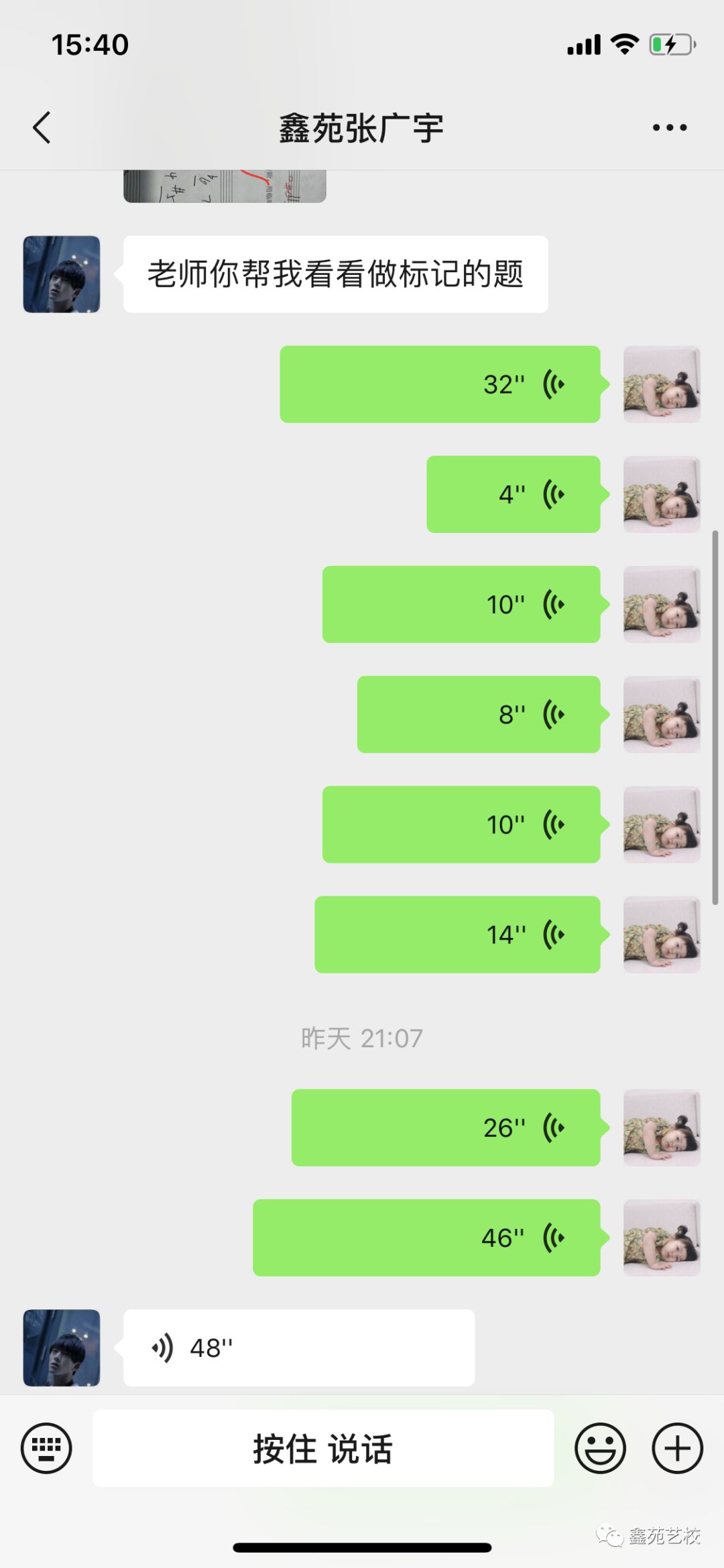Go back from the 鑫苑张广宇 chat

pyautogui.click(x=42, y=127)
